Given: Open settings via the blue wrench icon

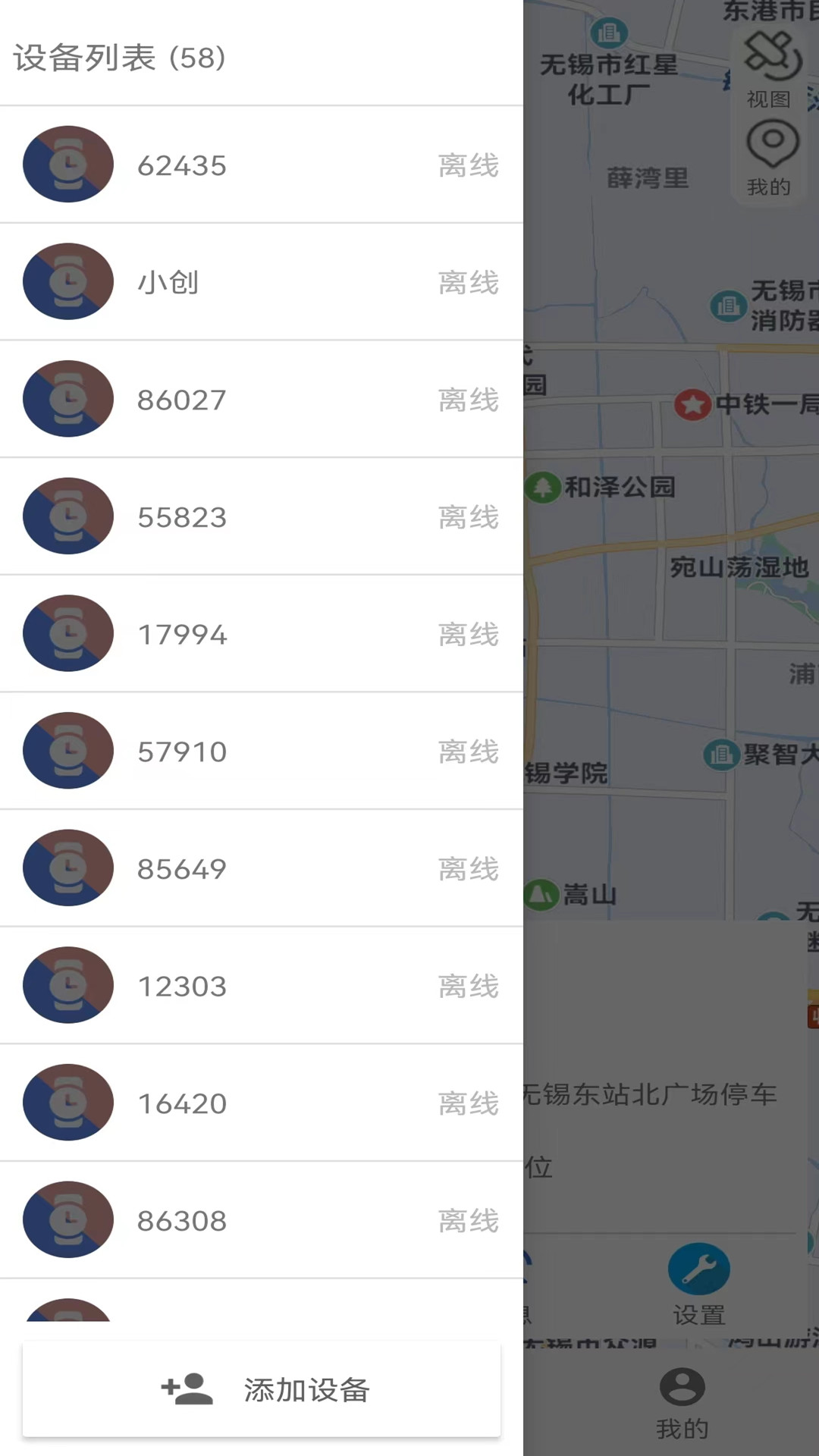Looking at the screenshot, I should tap(698, 1268).
